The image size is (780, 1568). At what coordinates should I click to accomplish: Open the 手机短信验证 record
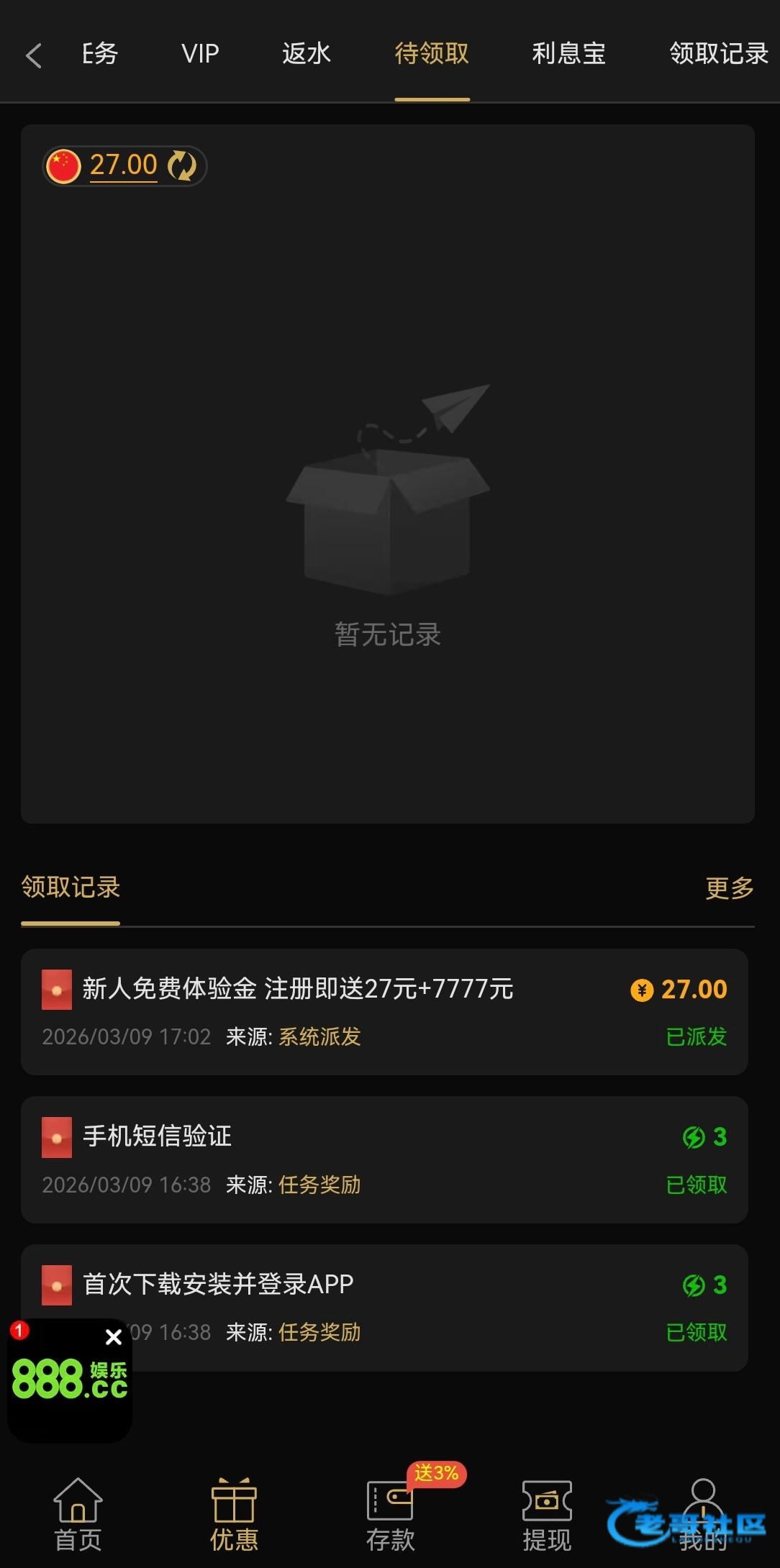pyautogui.click(x=384, y=1159)
